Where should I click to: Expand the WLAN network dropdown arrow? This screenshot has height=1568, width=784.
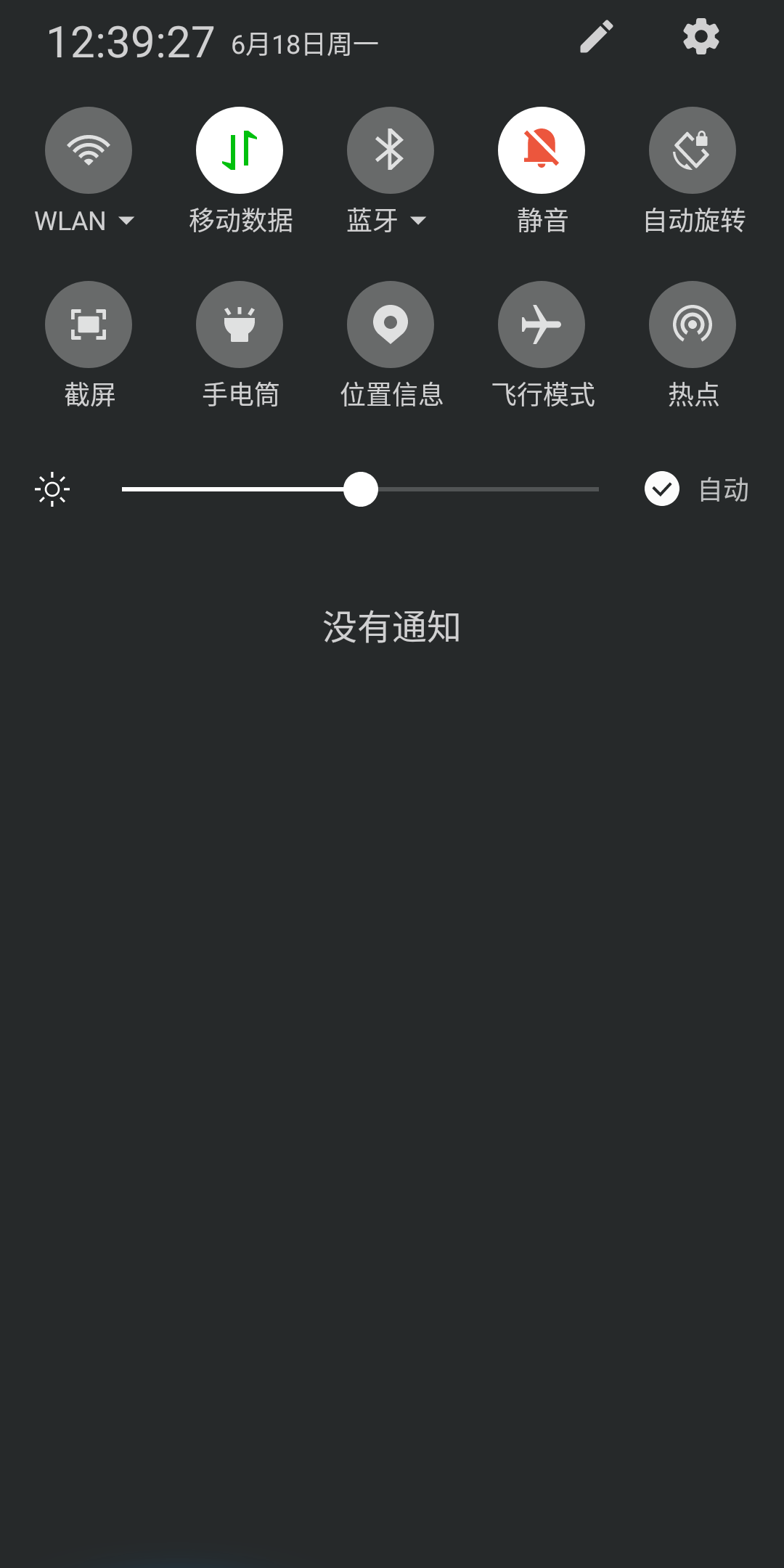[126, 221]
